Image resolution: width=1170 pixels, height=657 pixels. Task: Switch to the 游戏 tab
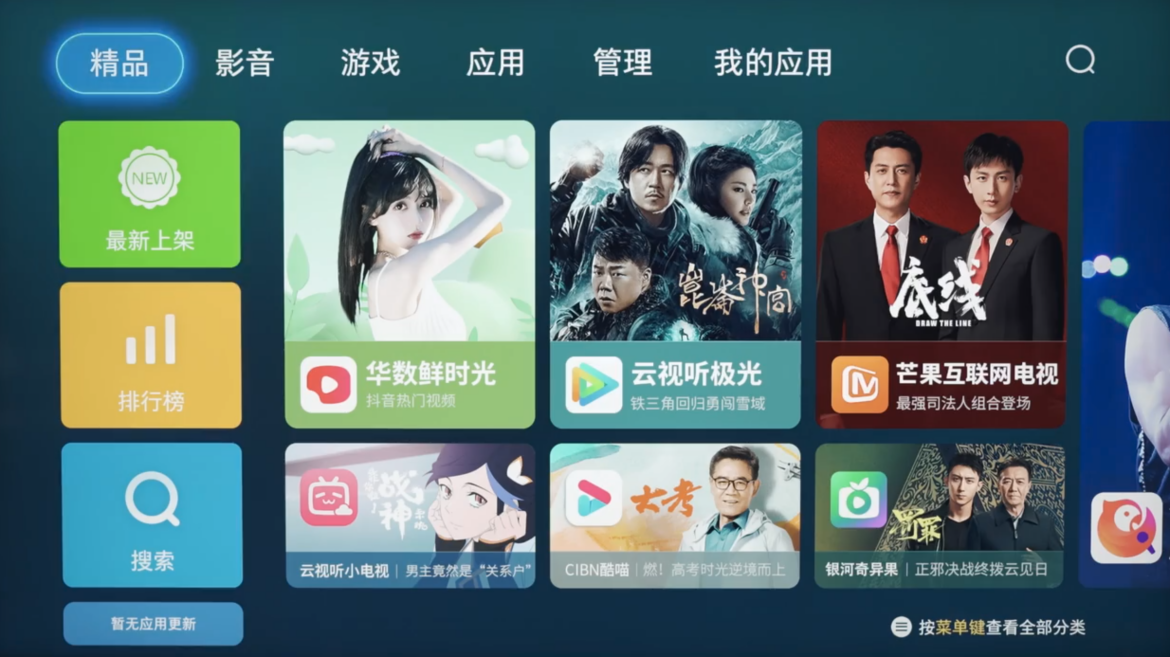pos(370,63)
